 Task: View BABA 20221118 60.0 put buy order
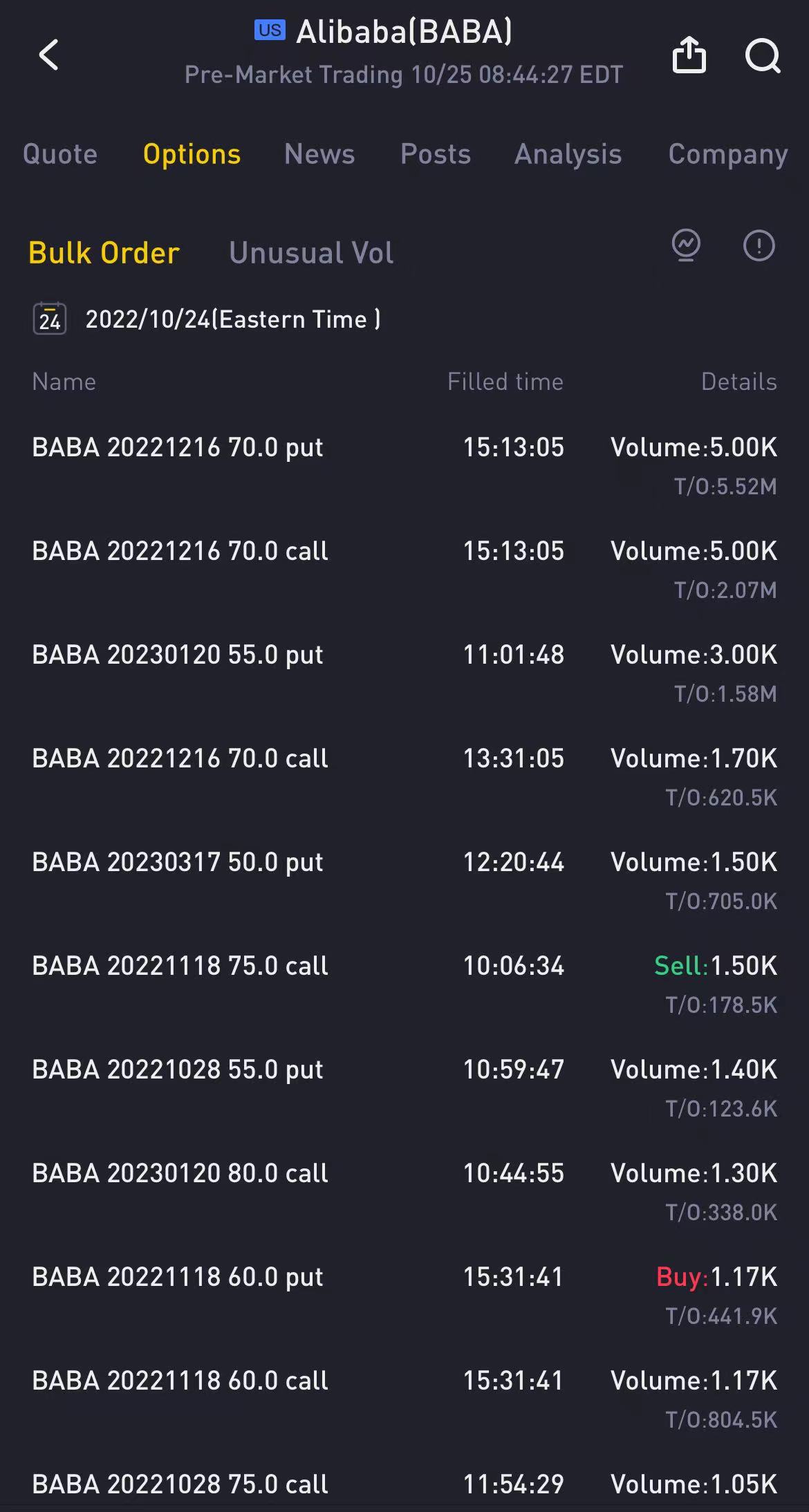404,1296
